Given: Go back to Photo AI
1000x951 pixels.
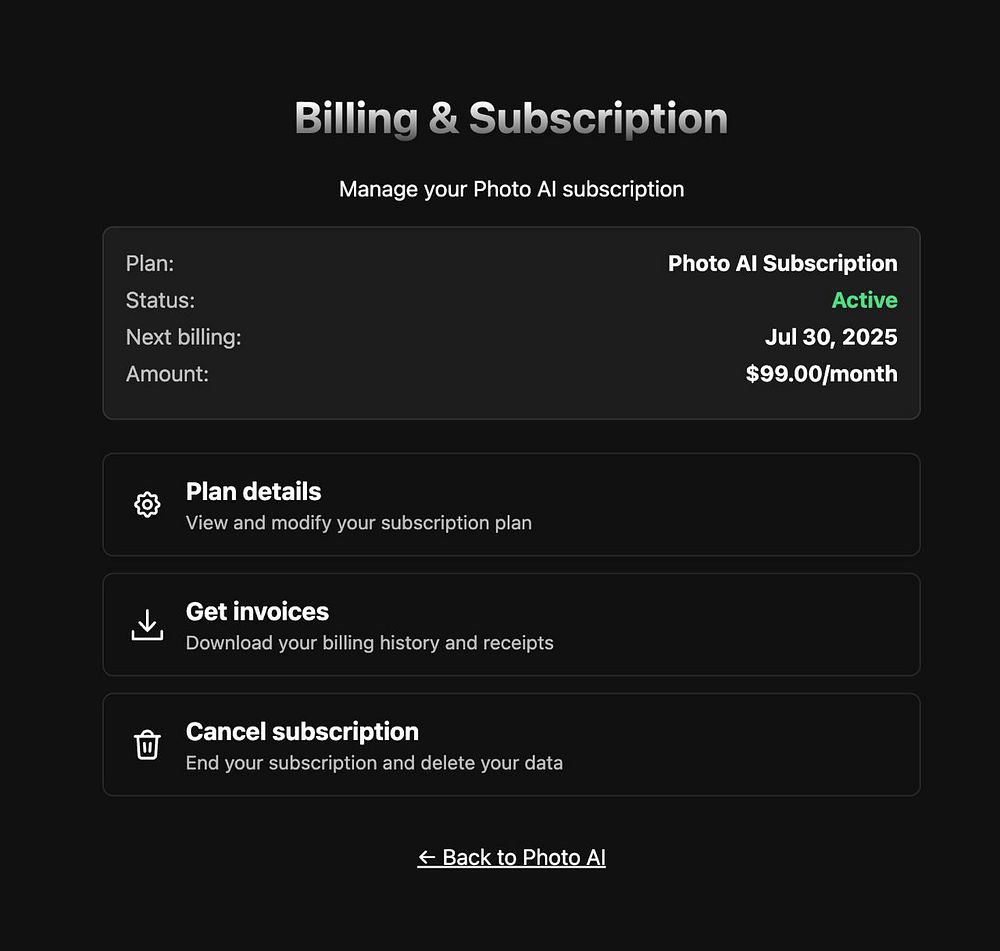Looking at the screenshot, I should click(511, 857).
